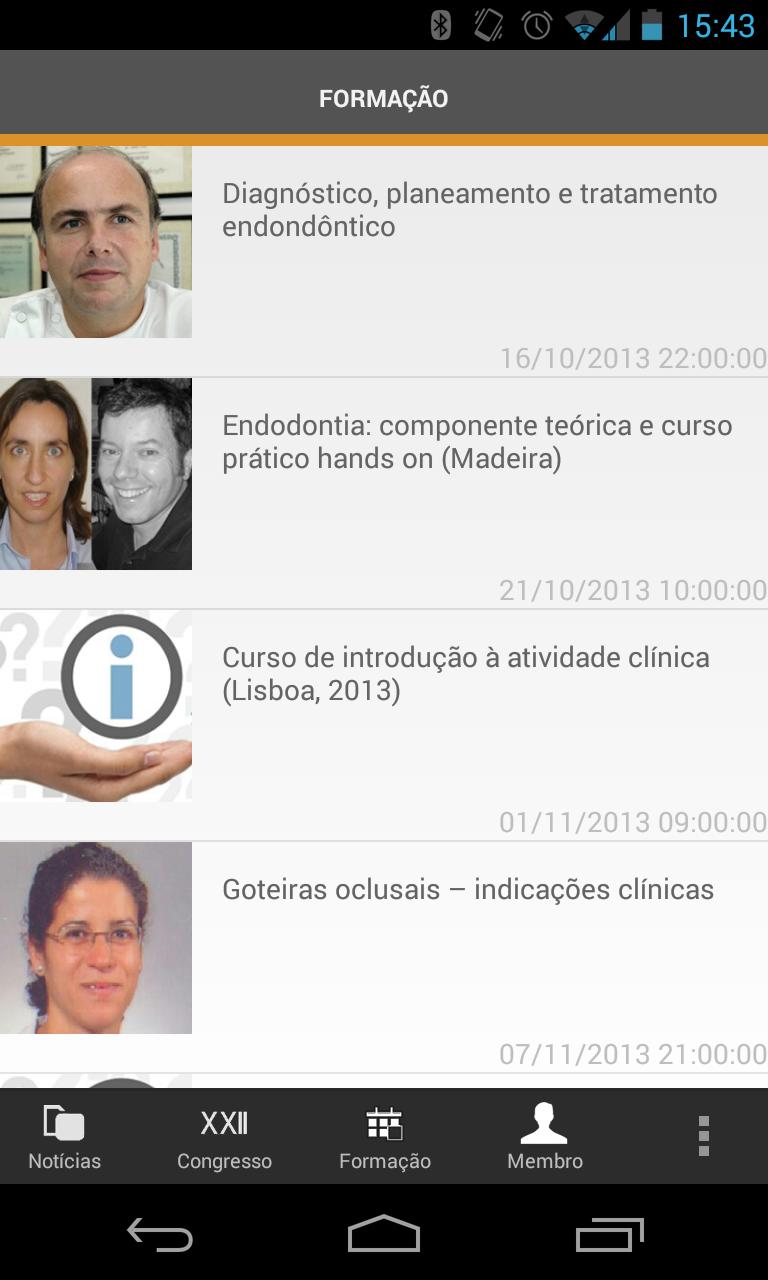Go to the home screen
The height and width of the screenshot is (1280, 768).
(384, 1235)
